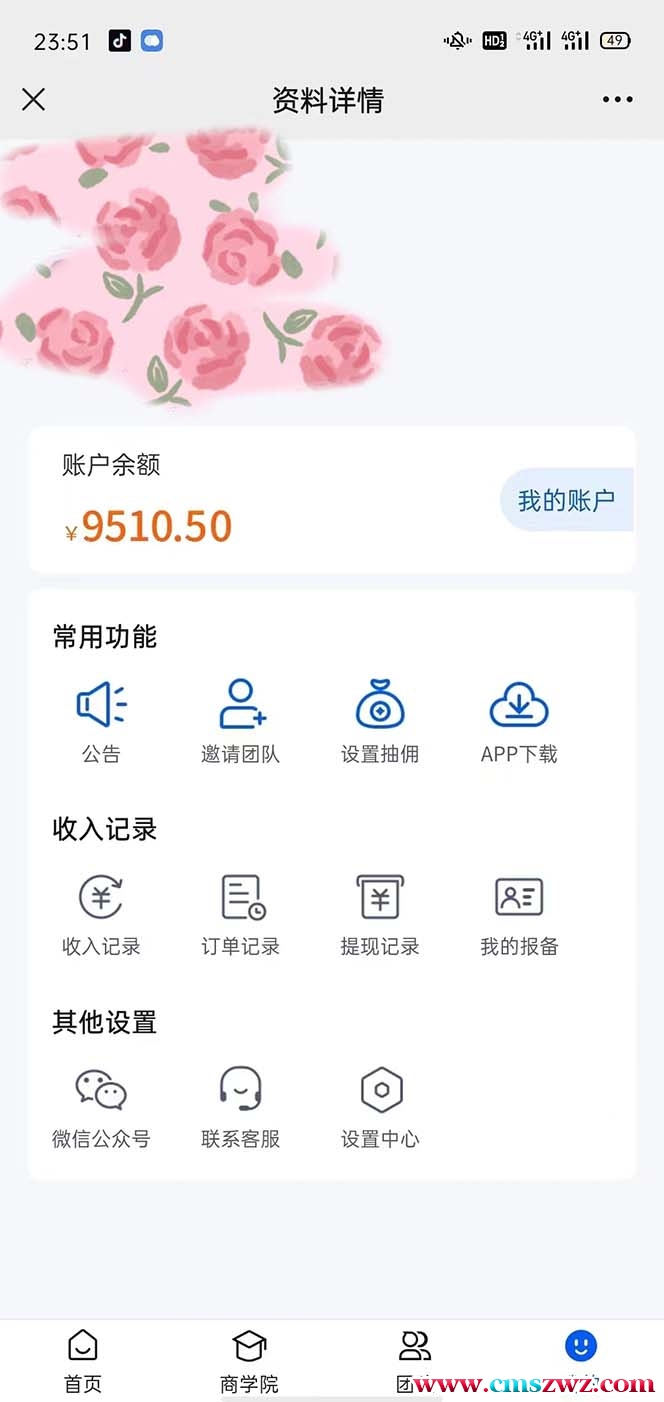The width and height of the screenshot is (664, 1402).
Task: Switch to the 商学院 tab
Action: pos(249,1360)
